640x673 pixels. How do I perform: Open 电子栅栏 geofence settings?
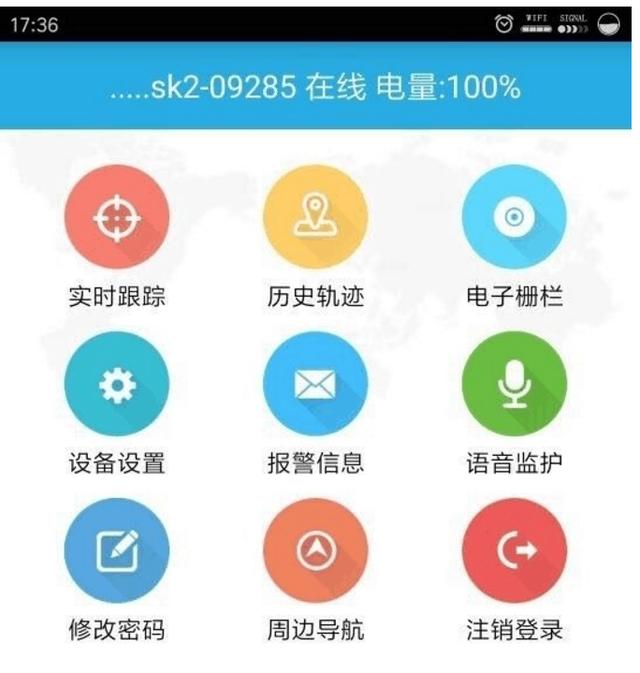click(x=514, y=219)
